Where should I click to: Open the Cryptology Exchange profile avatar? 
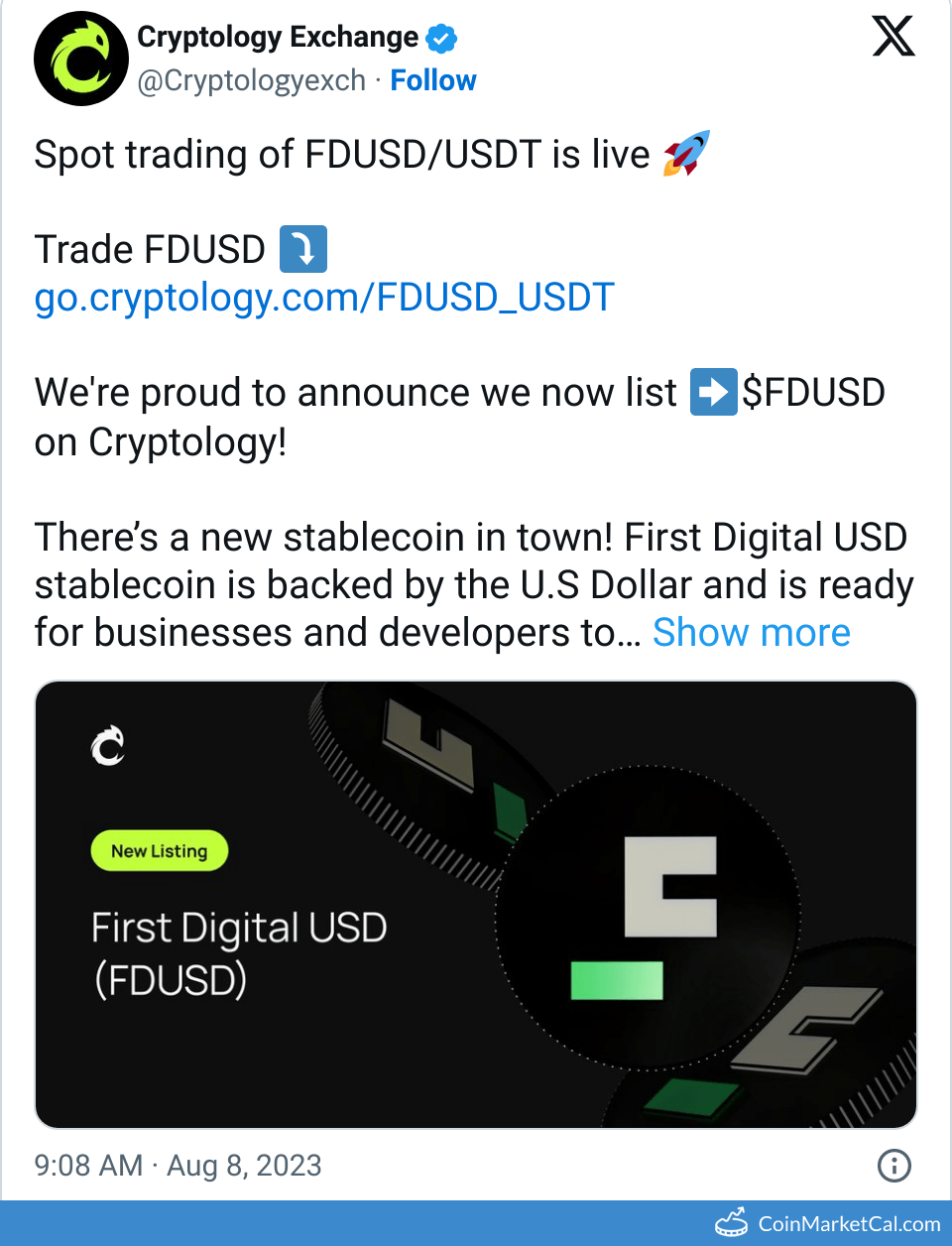(x=81, y=59)
